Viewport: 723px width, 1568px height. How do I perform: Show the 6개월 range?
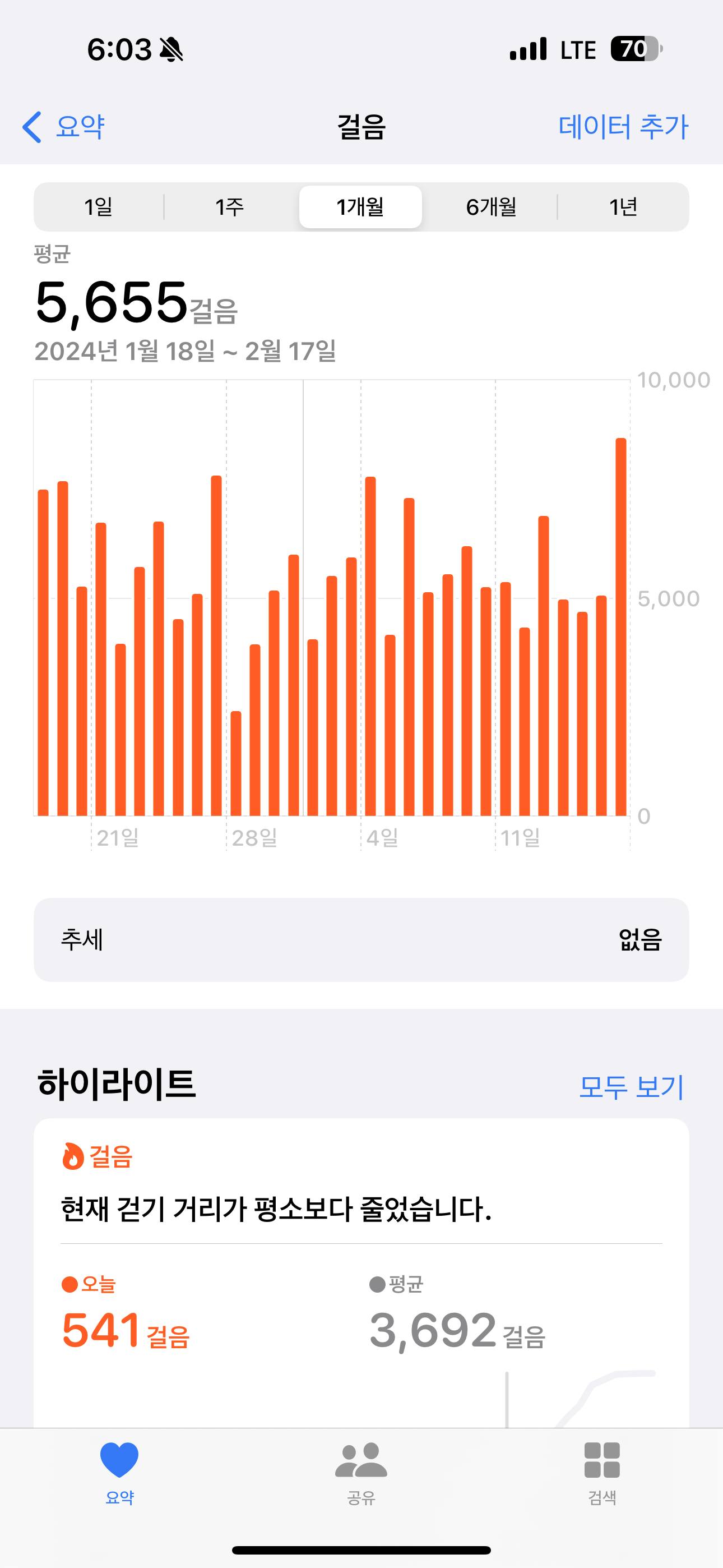(491, 207)
